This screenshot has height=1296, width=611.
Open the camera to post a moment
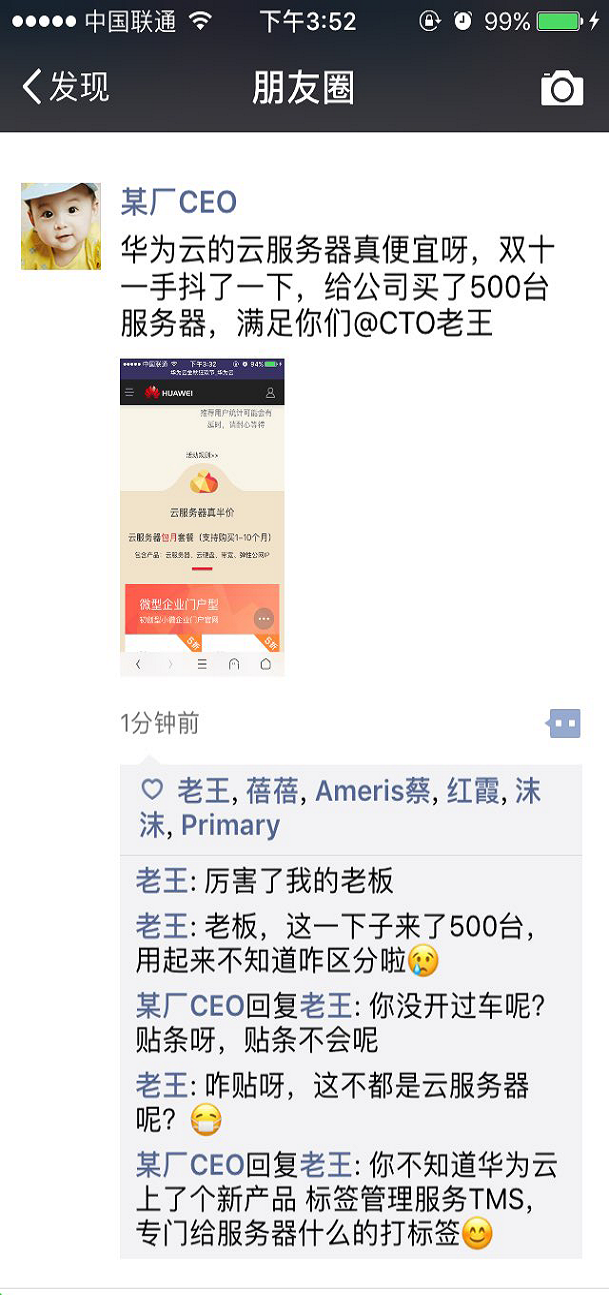click(x=561, y=88)
